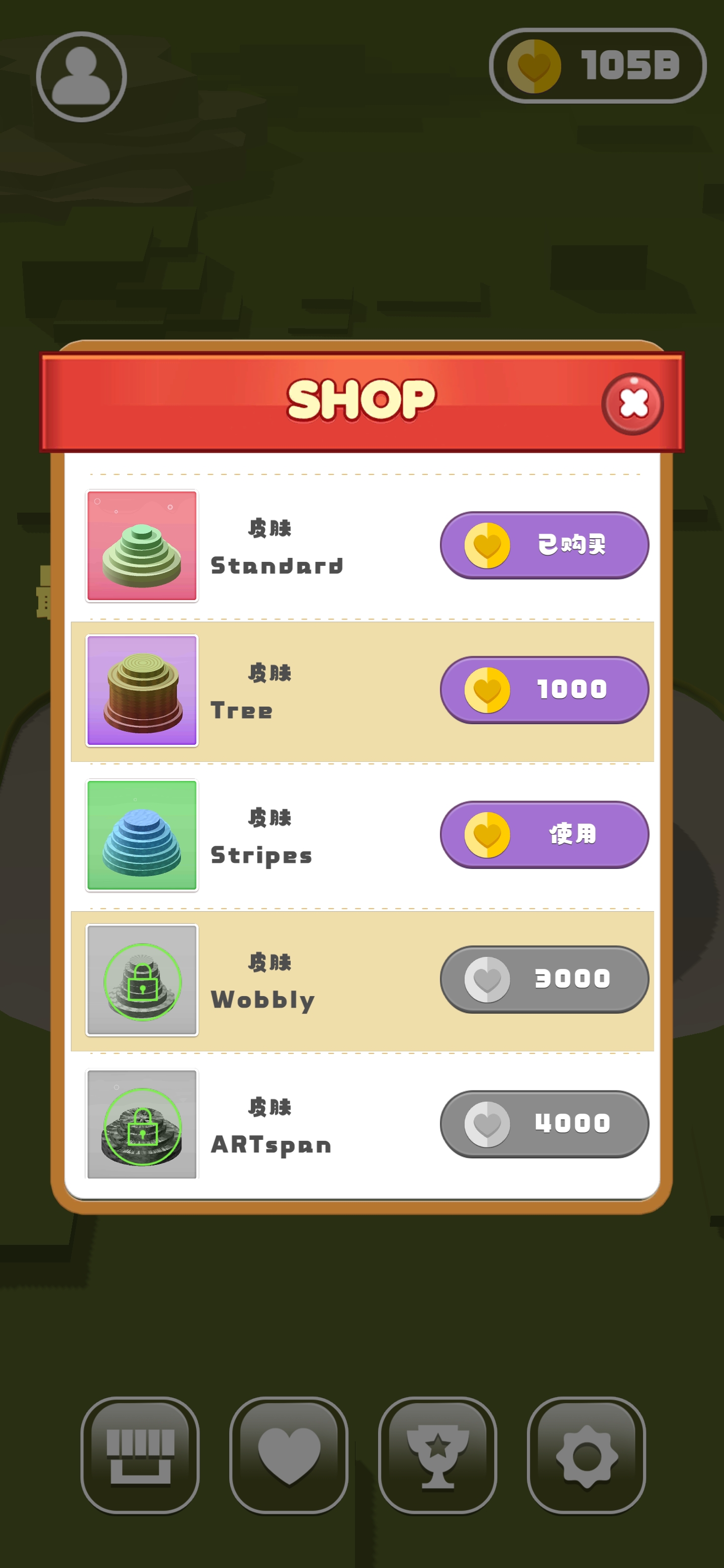The height and width of the screenshot is (1568, 724).
Task: Open the settings gear
Action: (x=586, y=1455)
